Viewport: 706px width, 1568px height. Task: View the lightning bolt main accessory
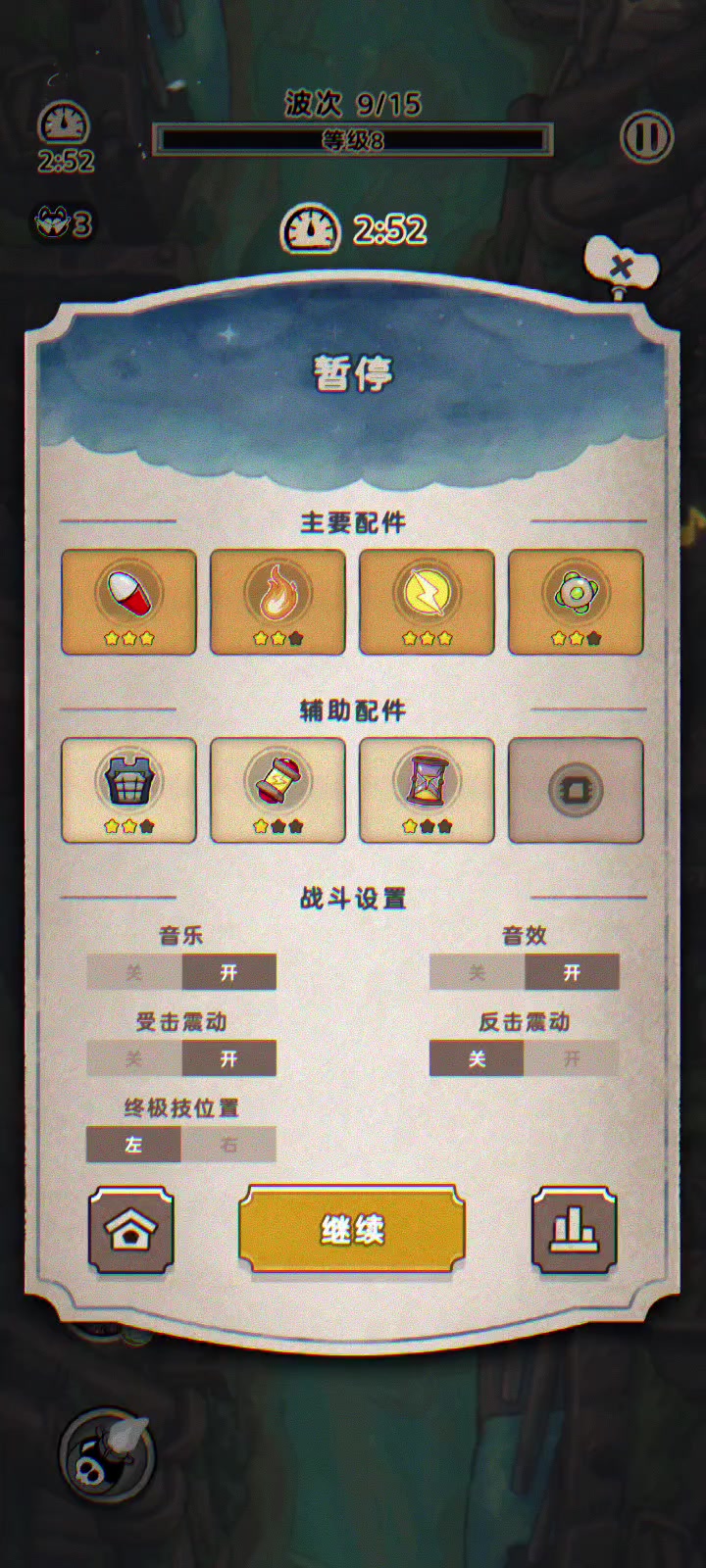click(427, 602)
